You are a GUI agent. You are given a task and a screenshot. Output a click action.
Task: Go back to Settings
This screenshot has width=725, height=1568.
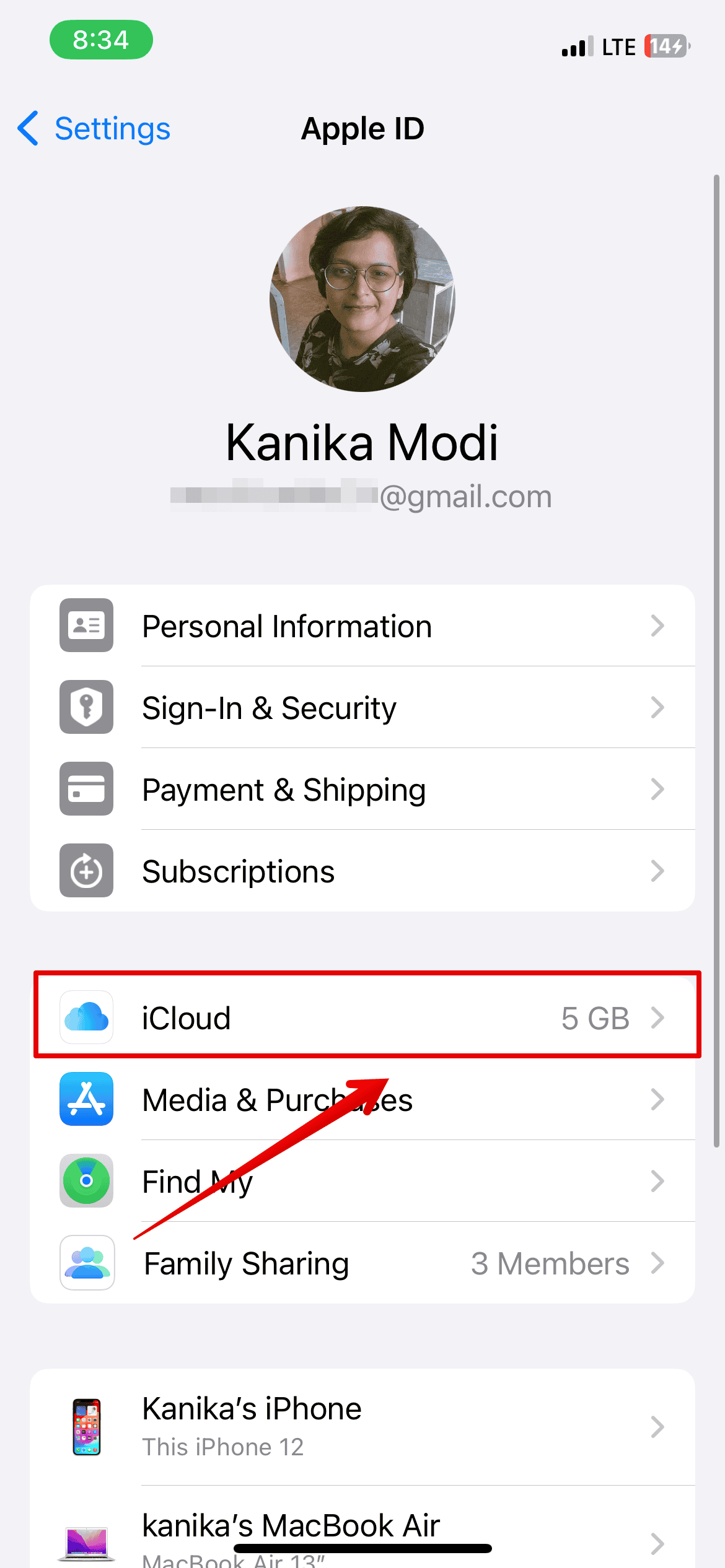click(94, 129)
